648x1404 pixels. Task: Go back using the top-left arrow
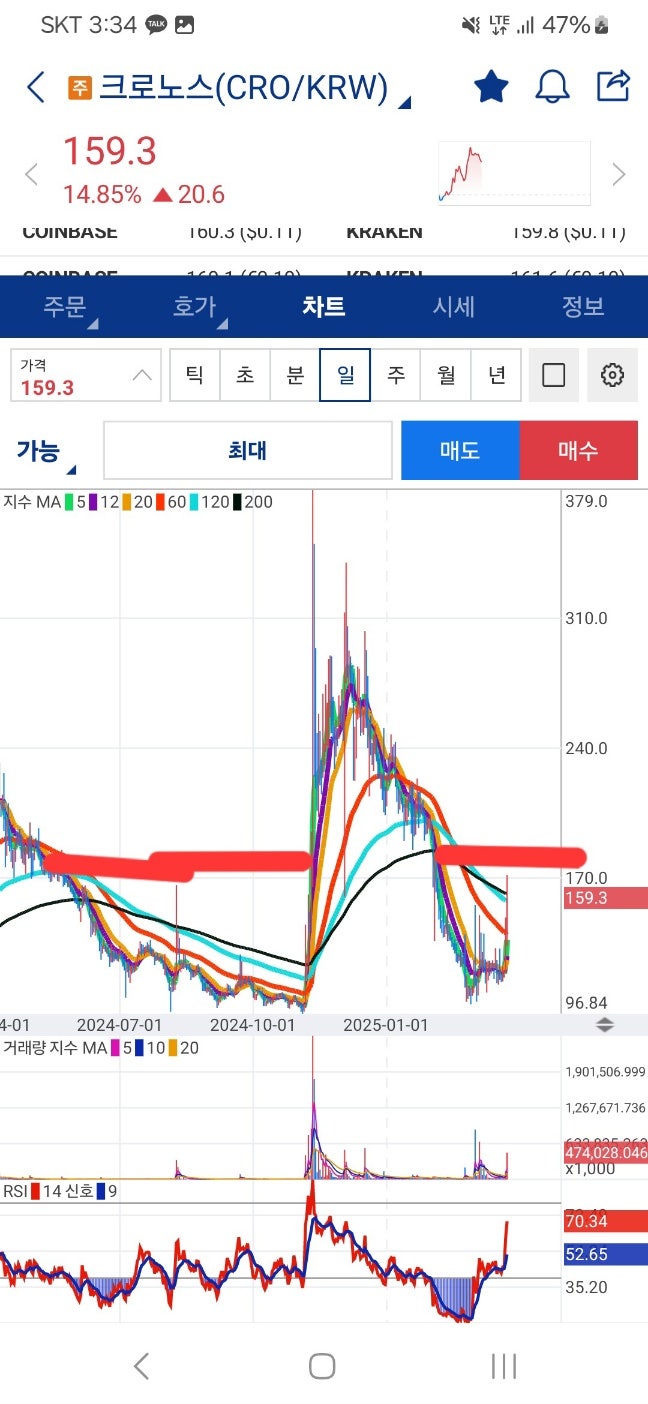pyautogui.click(x=36, y=88)
